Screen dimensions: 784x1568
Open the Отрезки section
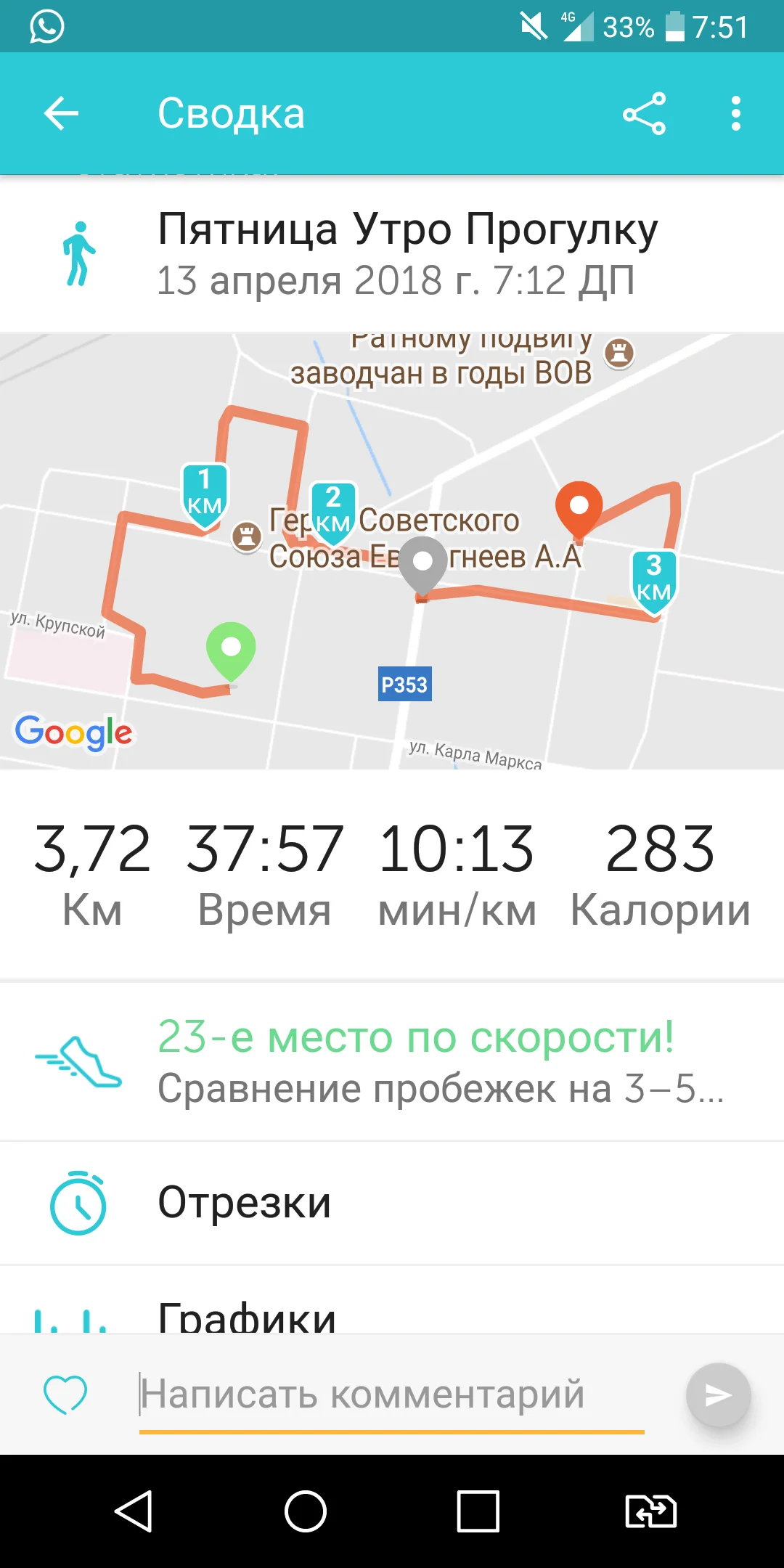click(392, 1203)
